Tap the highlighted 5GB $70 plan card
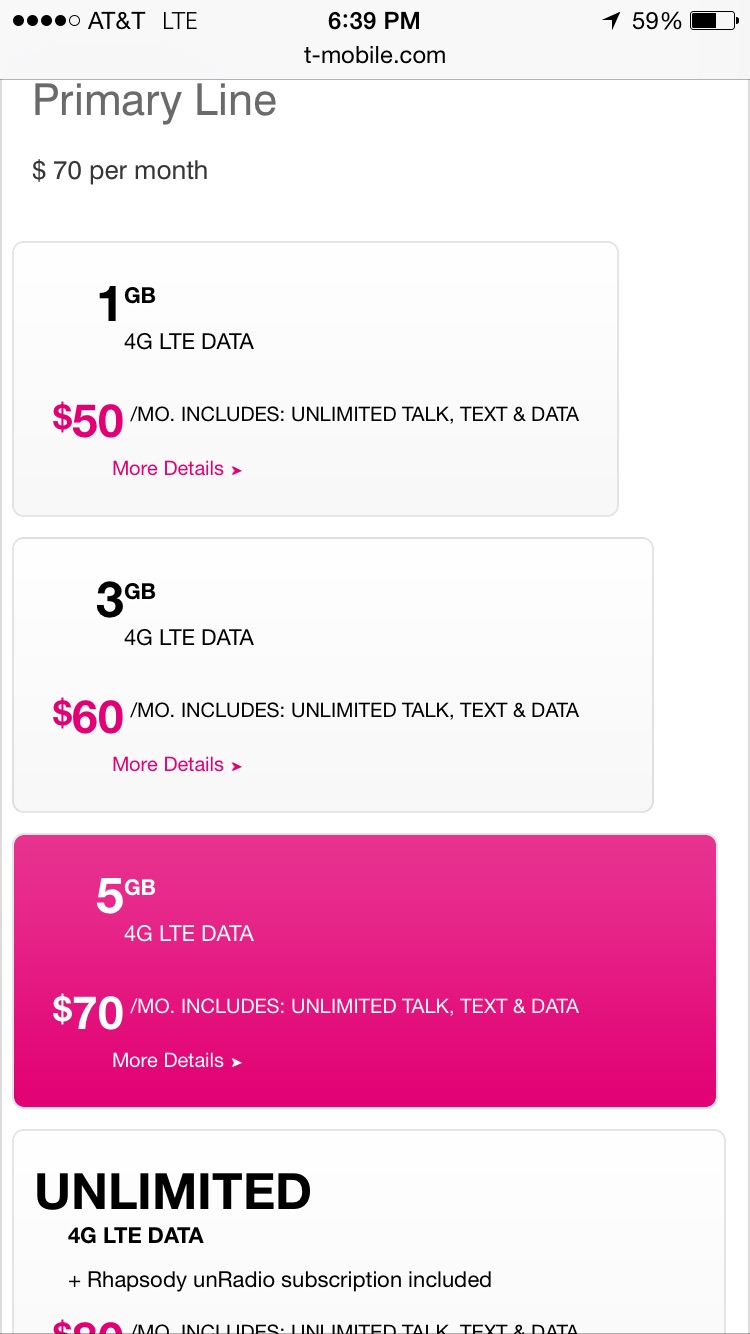750x1334 pixels. 365,971
